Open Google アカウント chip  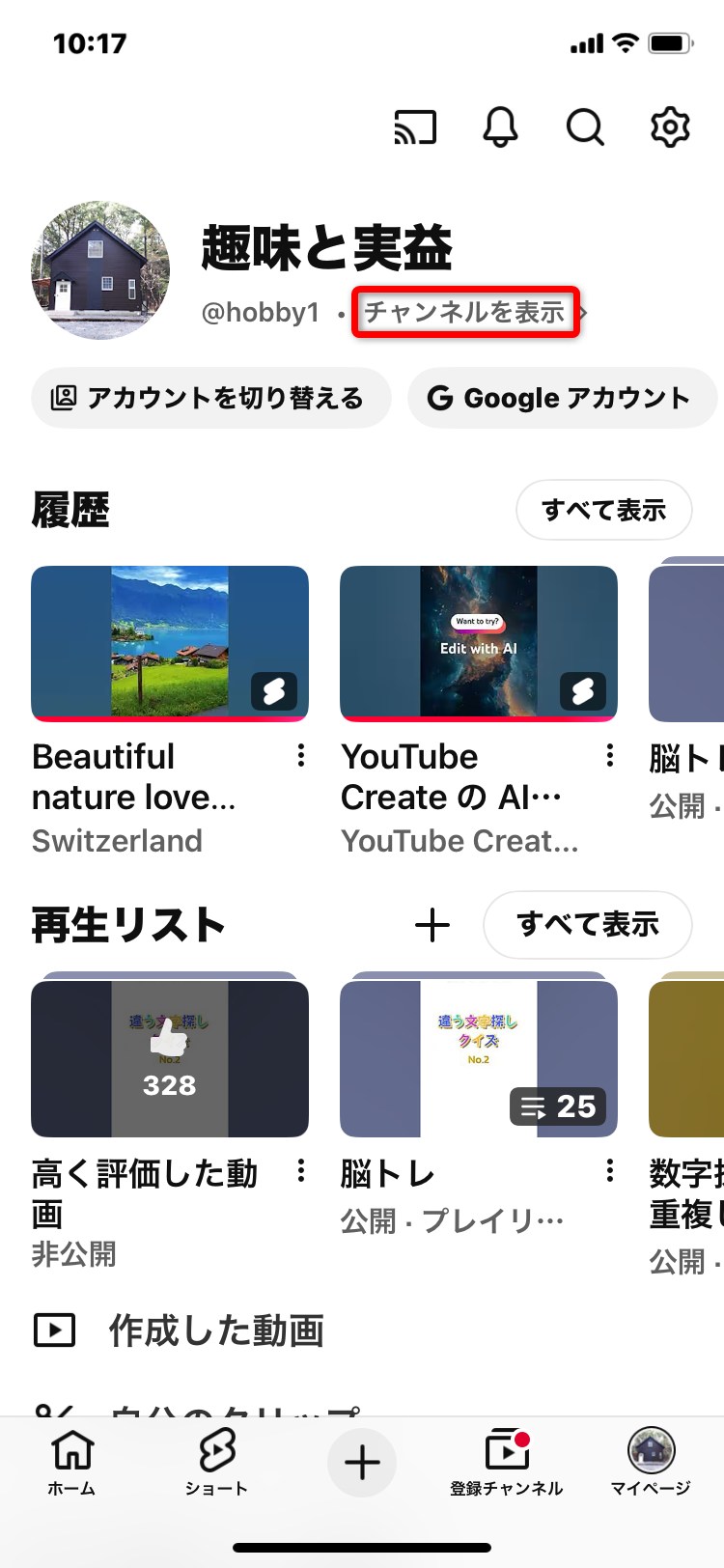click(x=560, y=398)
